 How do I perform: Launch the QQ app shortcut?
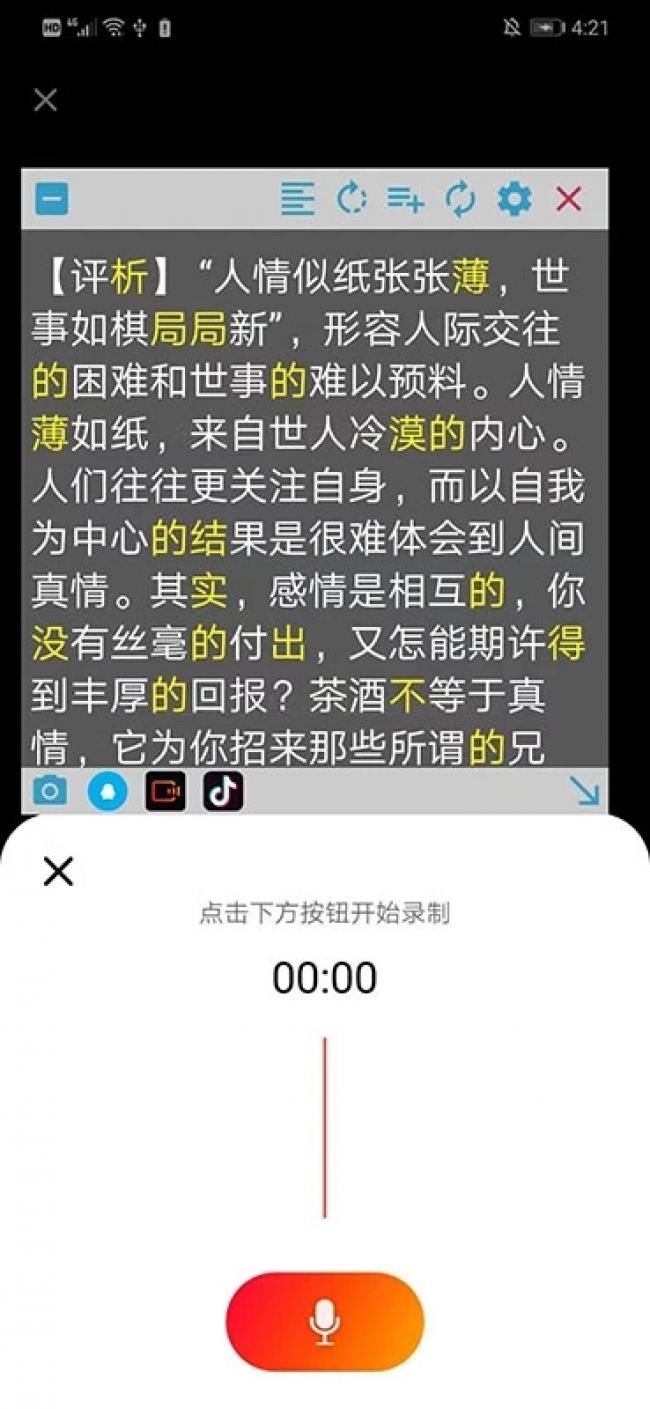coord(107,792)
